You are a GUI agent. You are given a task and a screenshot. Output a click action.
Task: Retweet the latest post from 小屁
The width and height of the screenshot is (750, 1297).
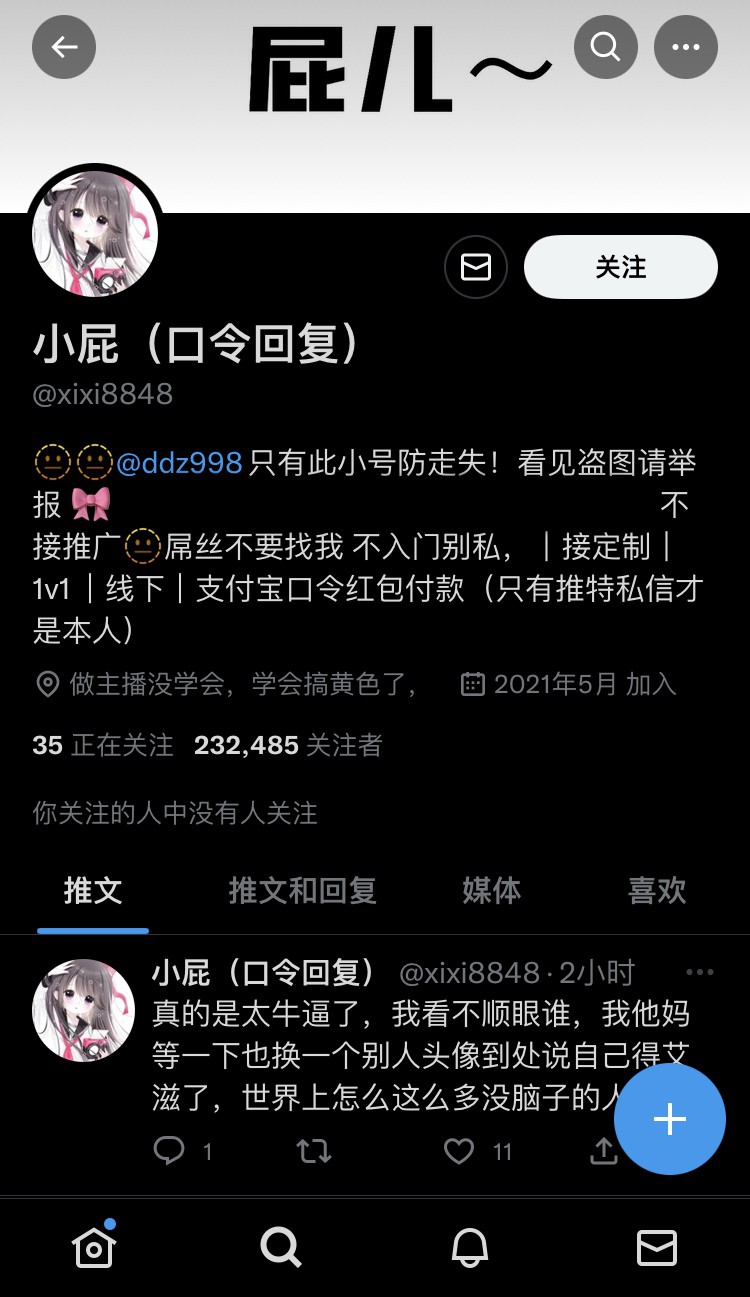tap(314, 1151)
